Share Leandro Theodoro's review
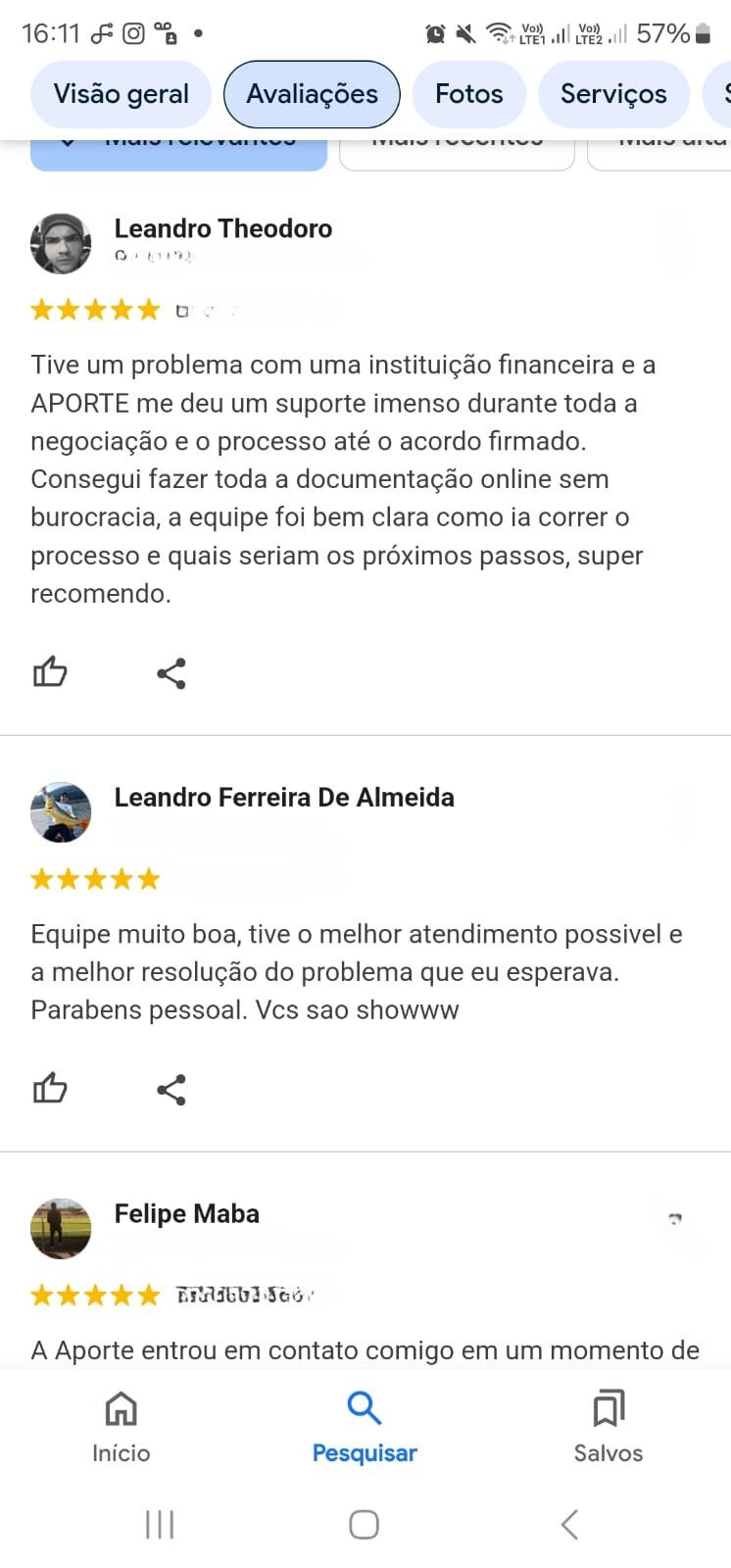 pos(171,673)
